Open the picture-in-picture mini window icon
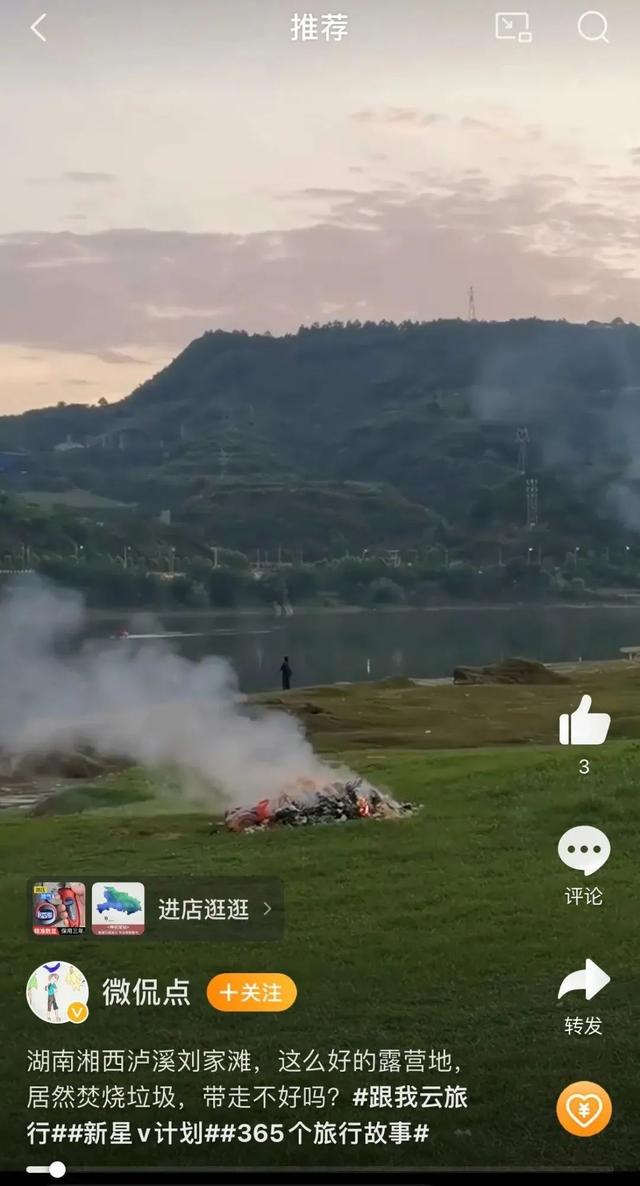The image size is (640, 1186). pos(513,27)
